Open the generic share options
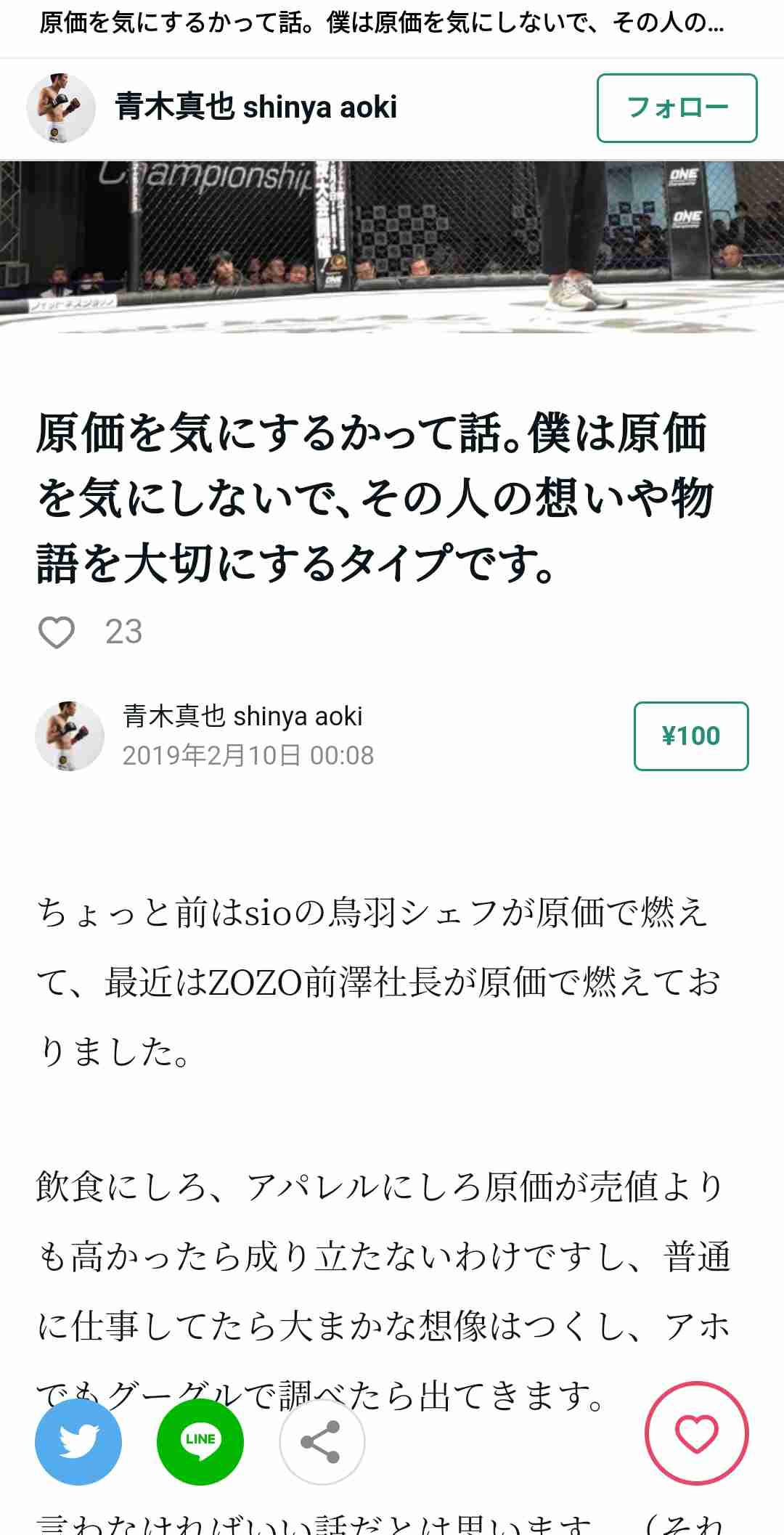 pos(322,1441)
